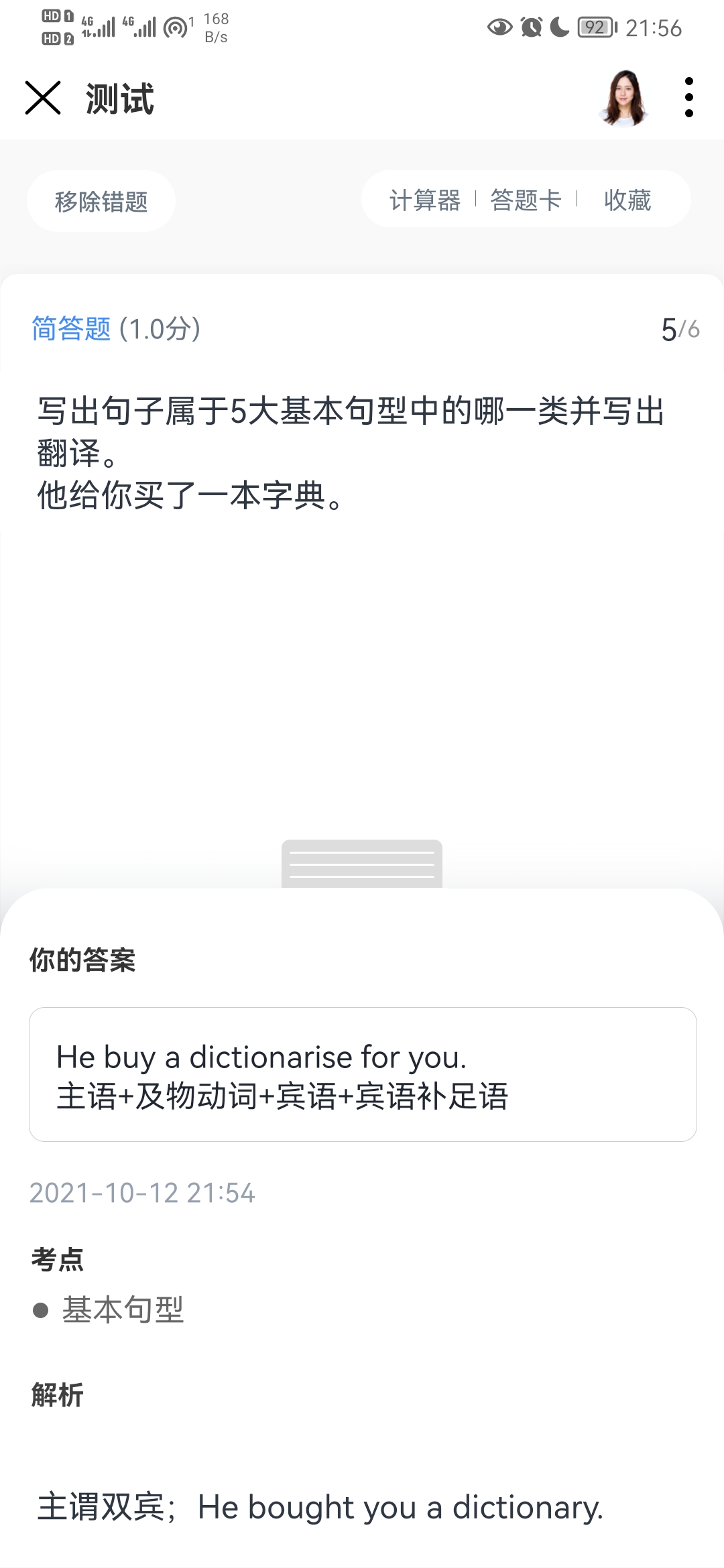Viewport: 724px width, 1568px height.
Task: Open the 计算器 calculator
Action: pyautogui.click(x=425, y=200)
